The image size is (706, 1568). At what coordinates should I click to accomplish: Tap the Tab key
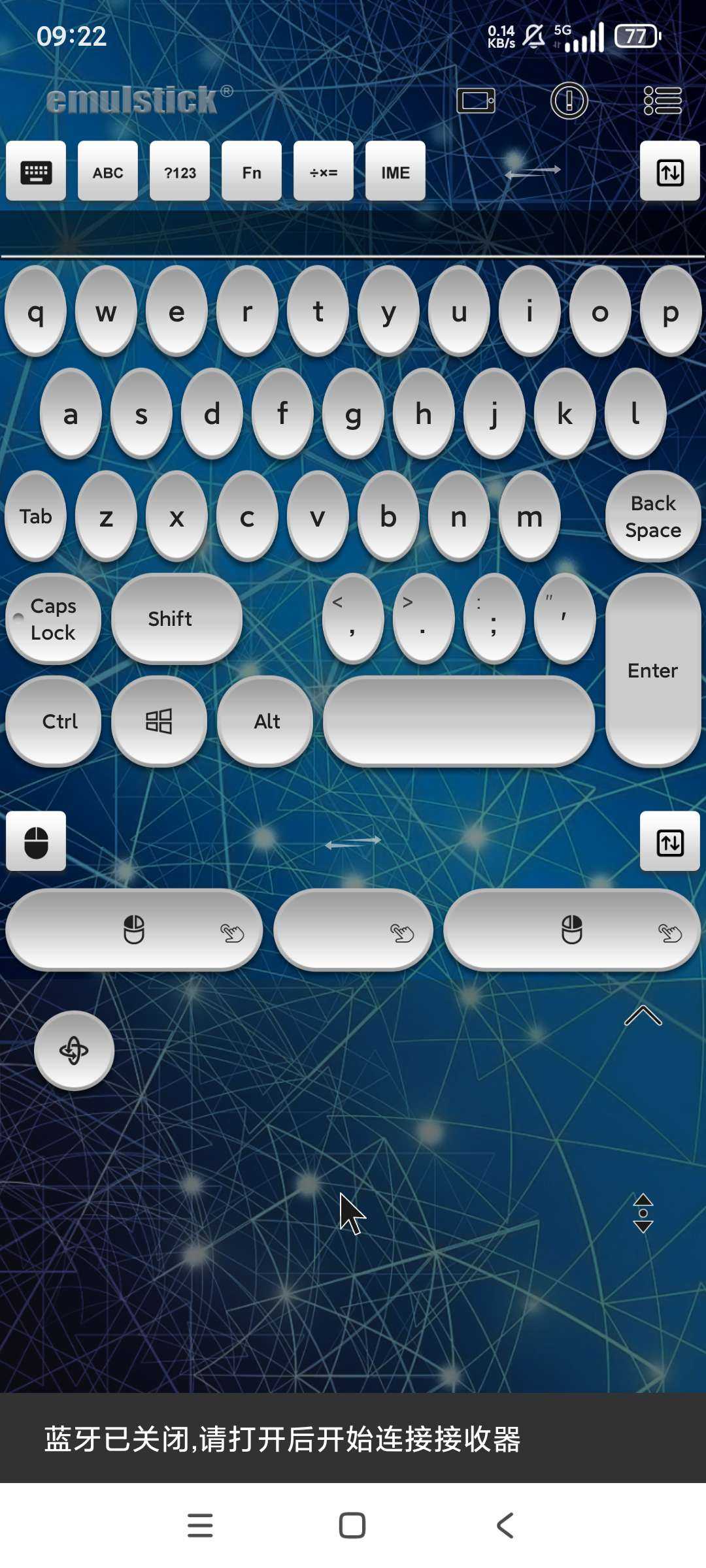click(x=36, y=516)
